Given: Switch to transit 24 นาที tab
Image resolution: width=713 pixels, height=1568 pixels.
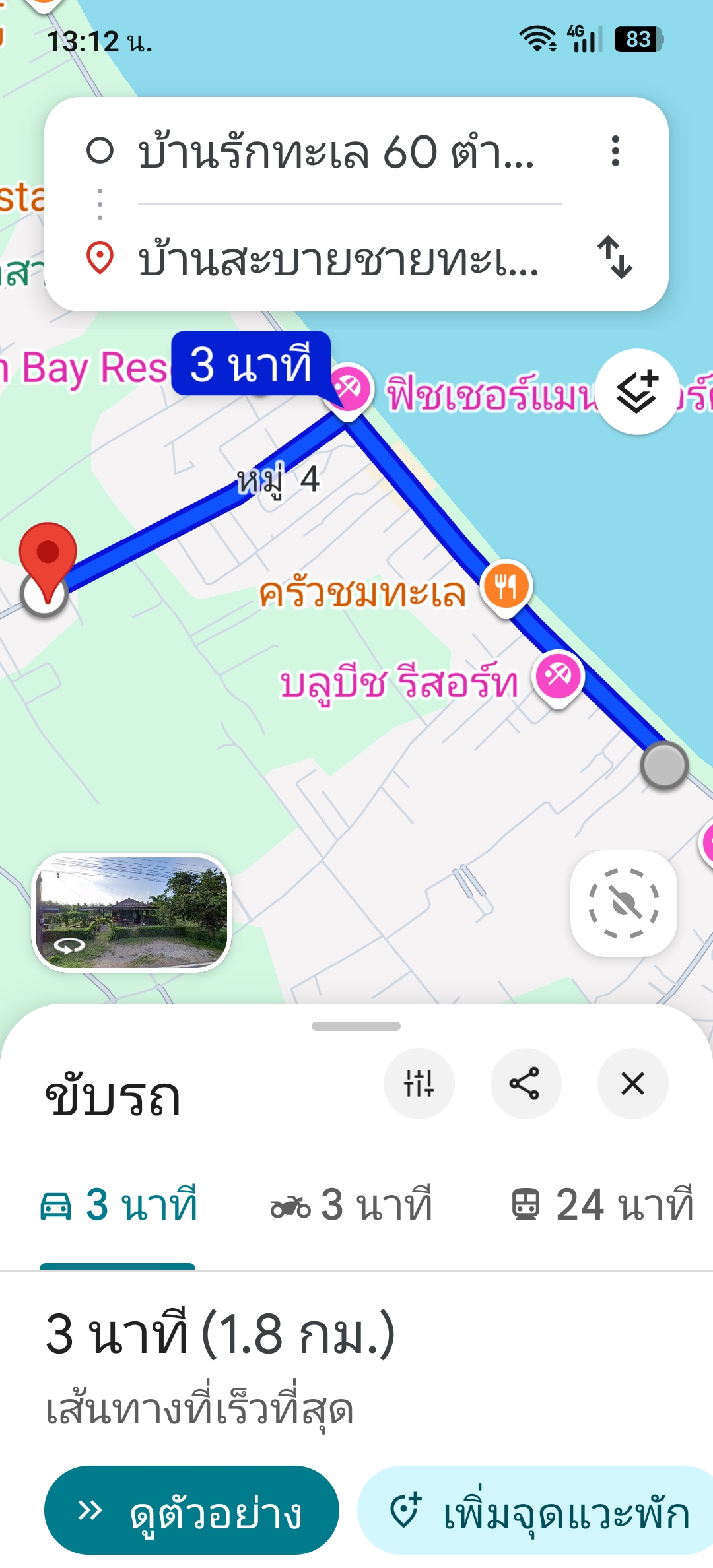Looking at the screenshot, I should click(x=602, y=1205).
